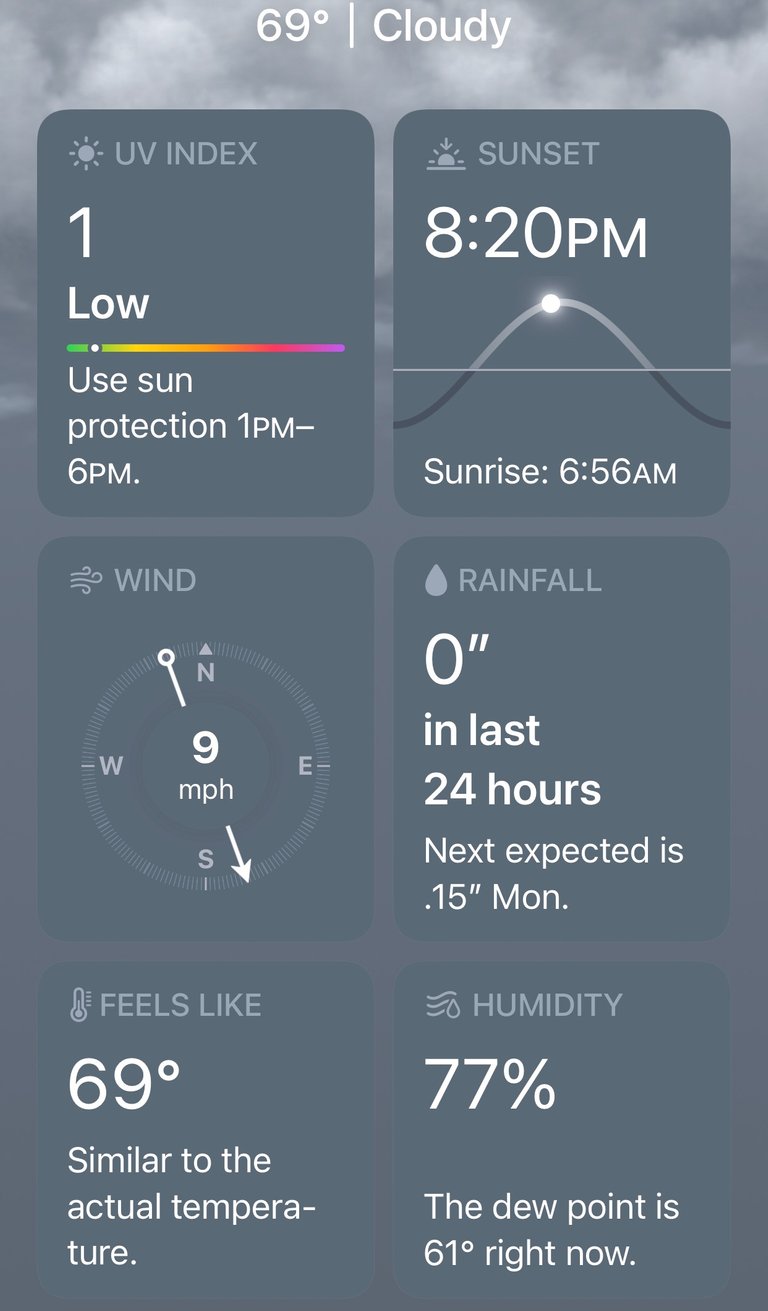Open the UV Index card

point(206,313)
